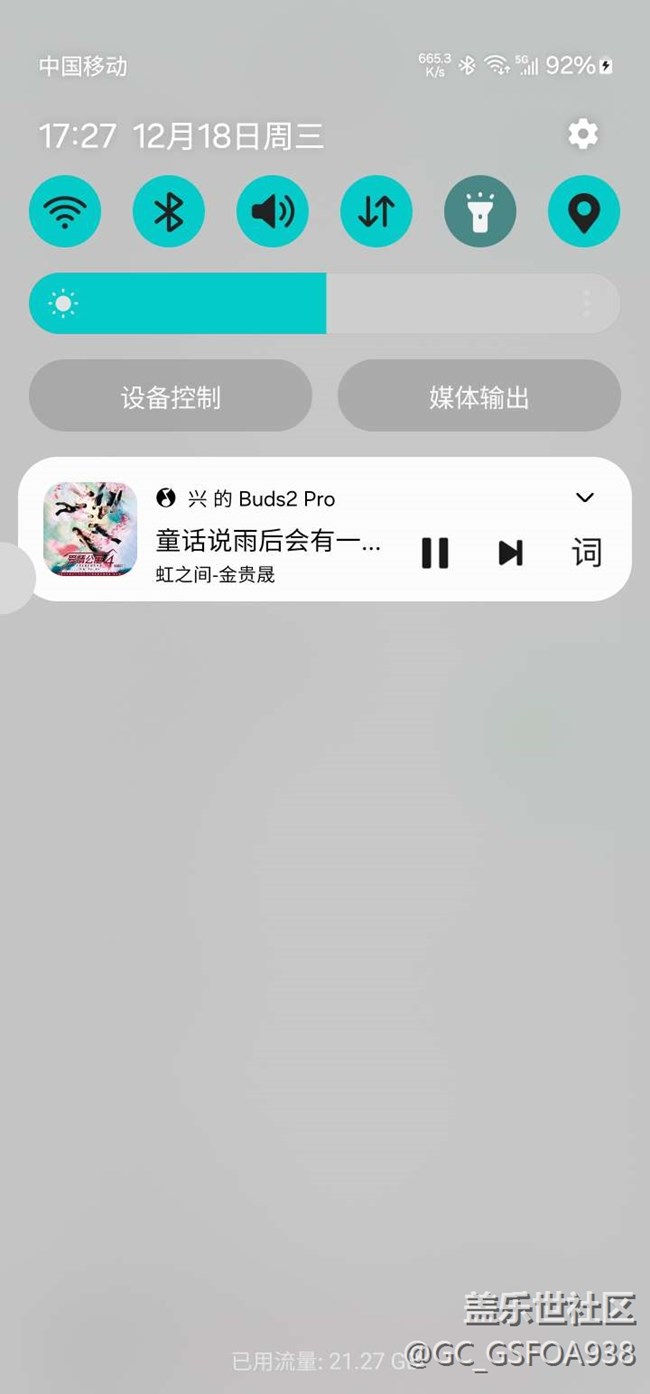Open 媒体输出 media output
Screen dimensions: 650x1394
pos(479,397)
